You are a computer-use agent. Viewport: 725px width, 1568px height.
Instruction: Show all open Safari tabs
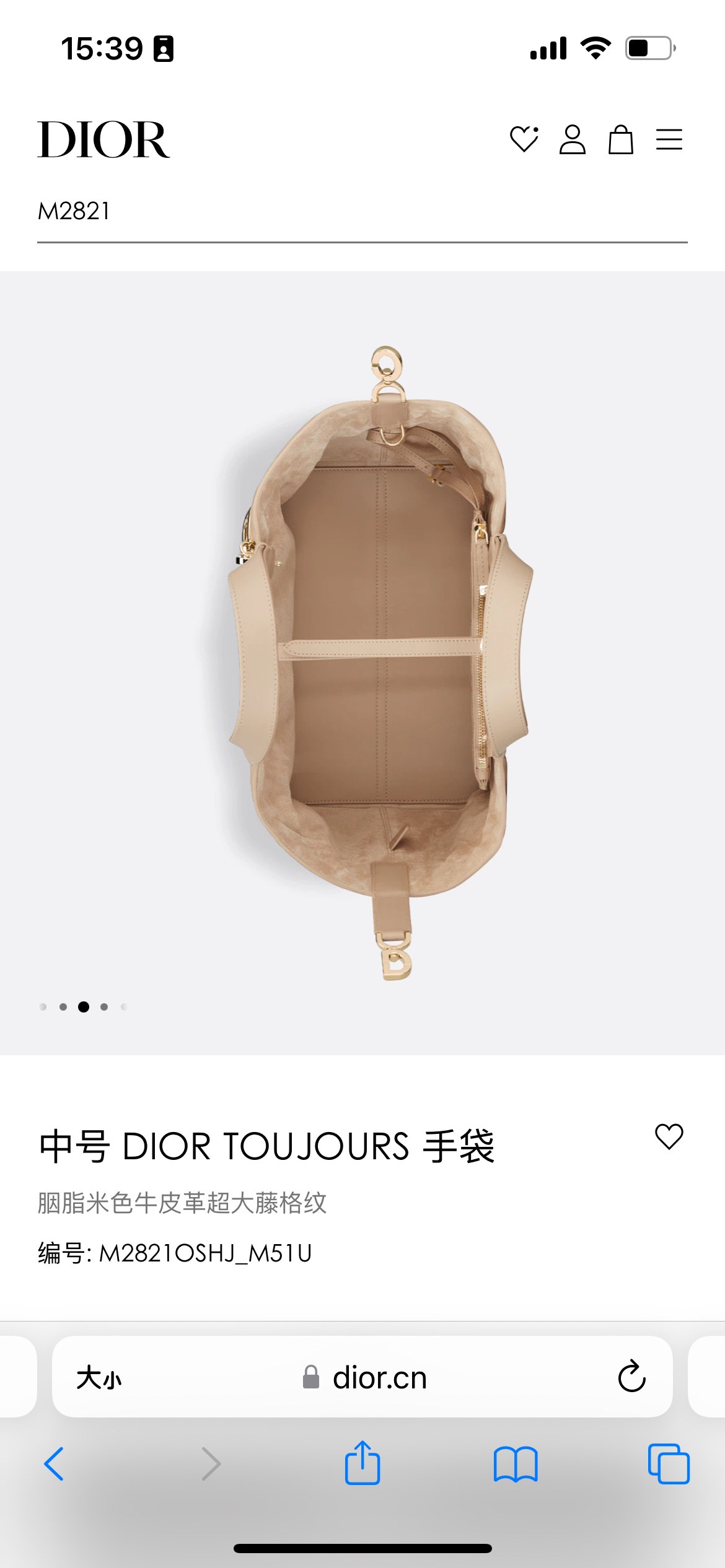click(x=668, y=1464)
